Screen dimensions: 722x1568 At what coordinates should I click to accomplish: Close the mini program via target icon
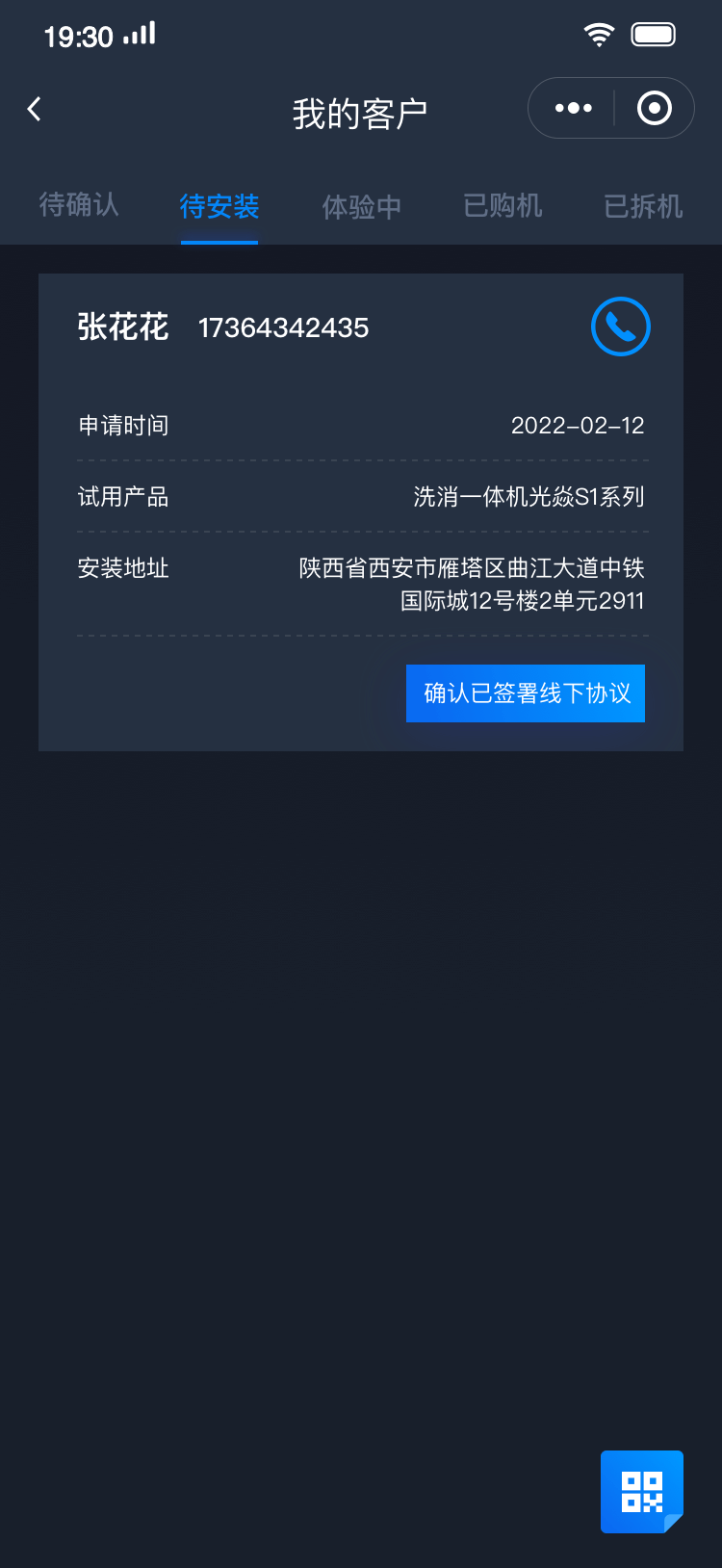point(655,108)
